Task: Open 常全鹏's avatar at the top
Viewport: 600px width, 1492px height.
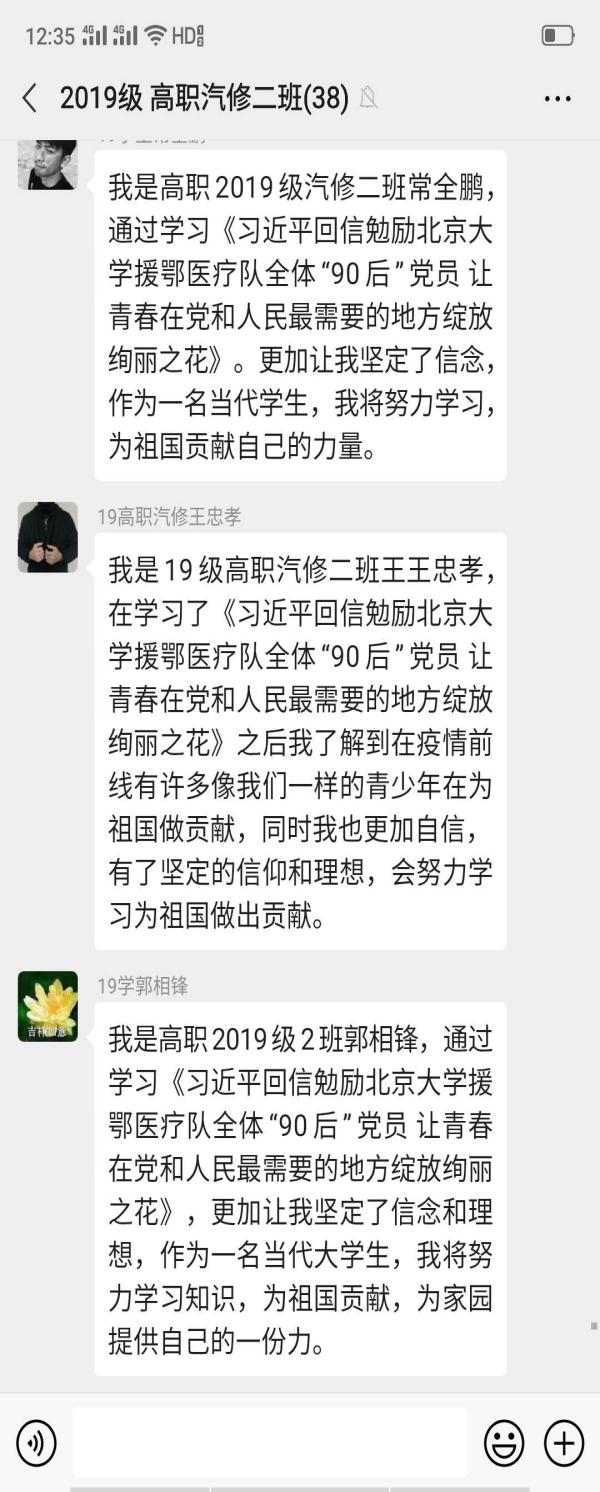Action: (x=47, y=164)
